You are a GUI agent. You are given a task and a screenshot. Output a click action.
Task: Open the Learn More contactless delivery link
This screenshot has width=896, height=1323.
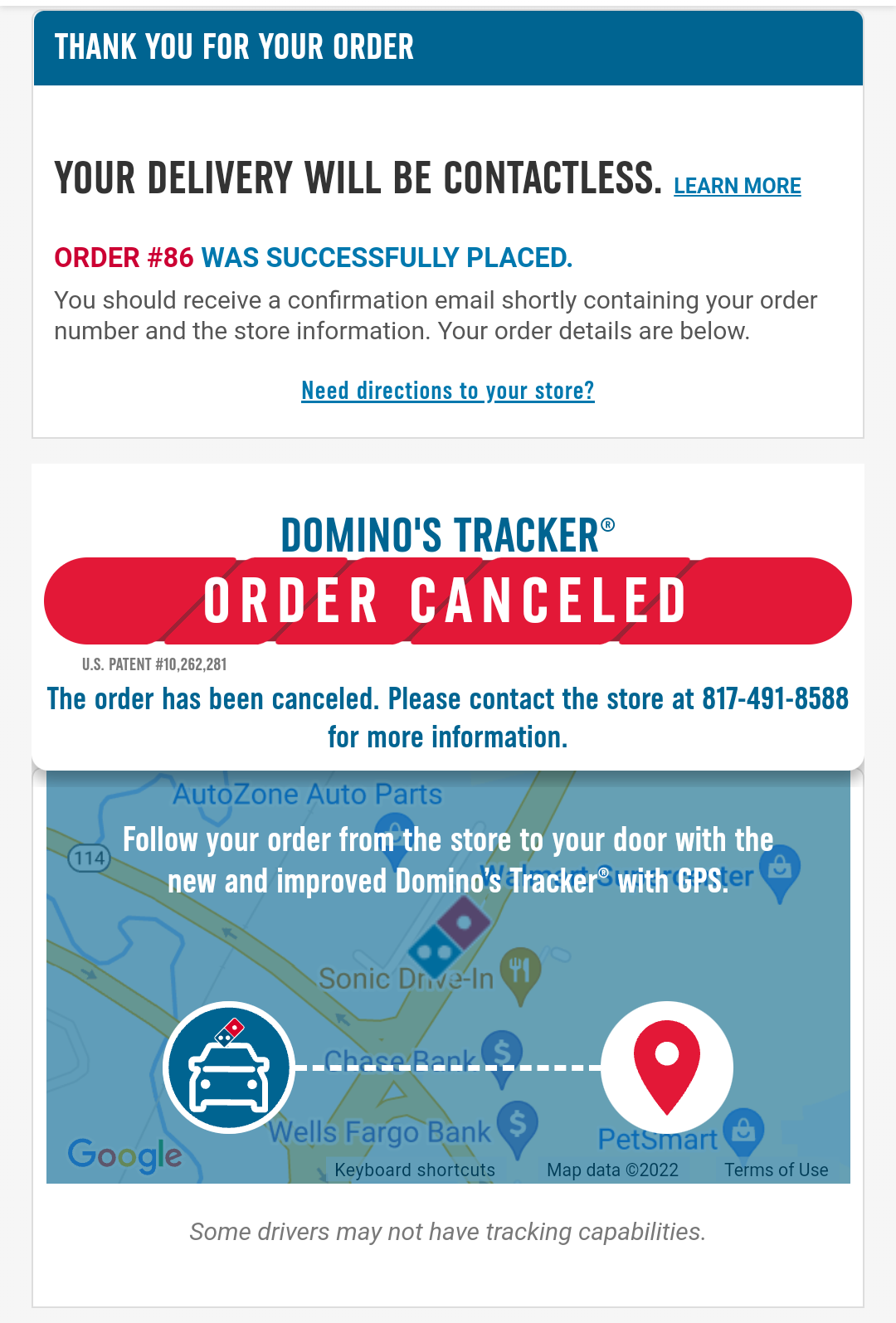pos(737,186)
